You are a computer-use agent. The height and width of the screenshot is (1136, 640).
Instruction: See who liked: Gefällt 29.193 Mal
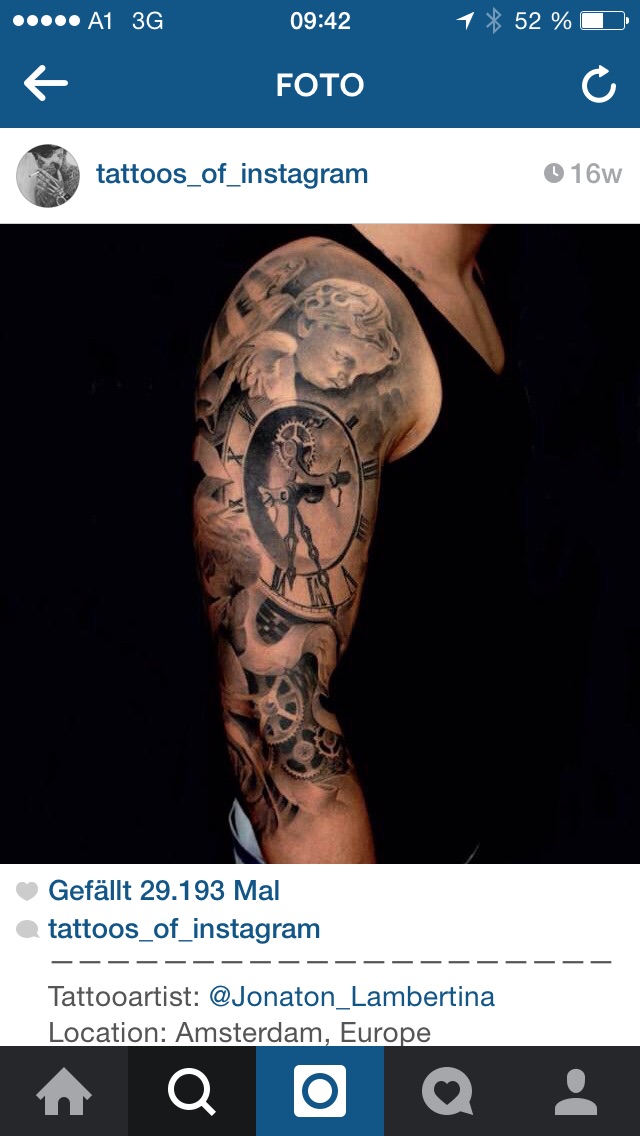[x=164, y=890]
